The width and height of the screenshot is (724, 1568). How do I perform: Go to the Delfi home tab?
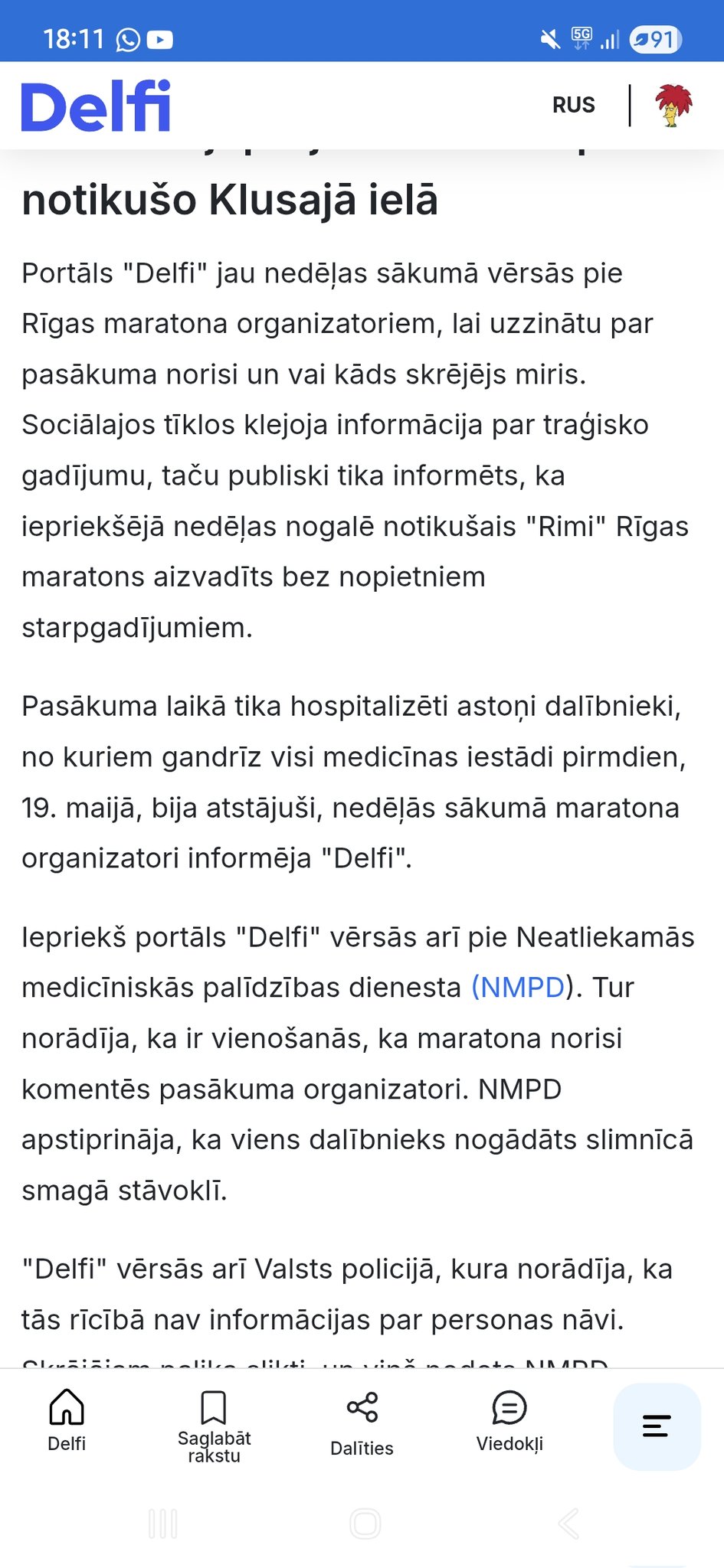(x=67, y=1420)
